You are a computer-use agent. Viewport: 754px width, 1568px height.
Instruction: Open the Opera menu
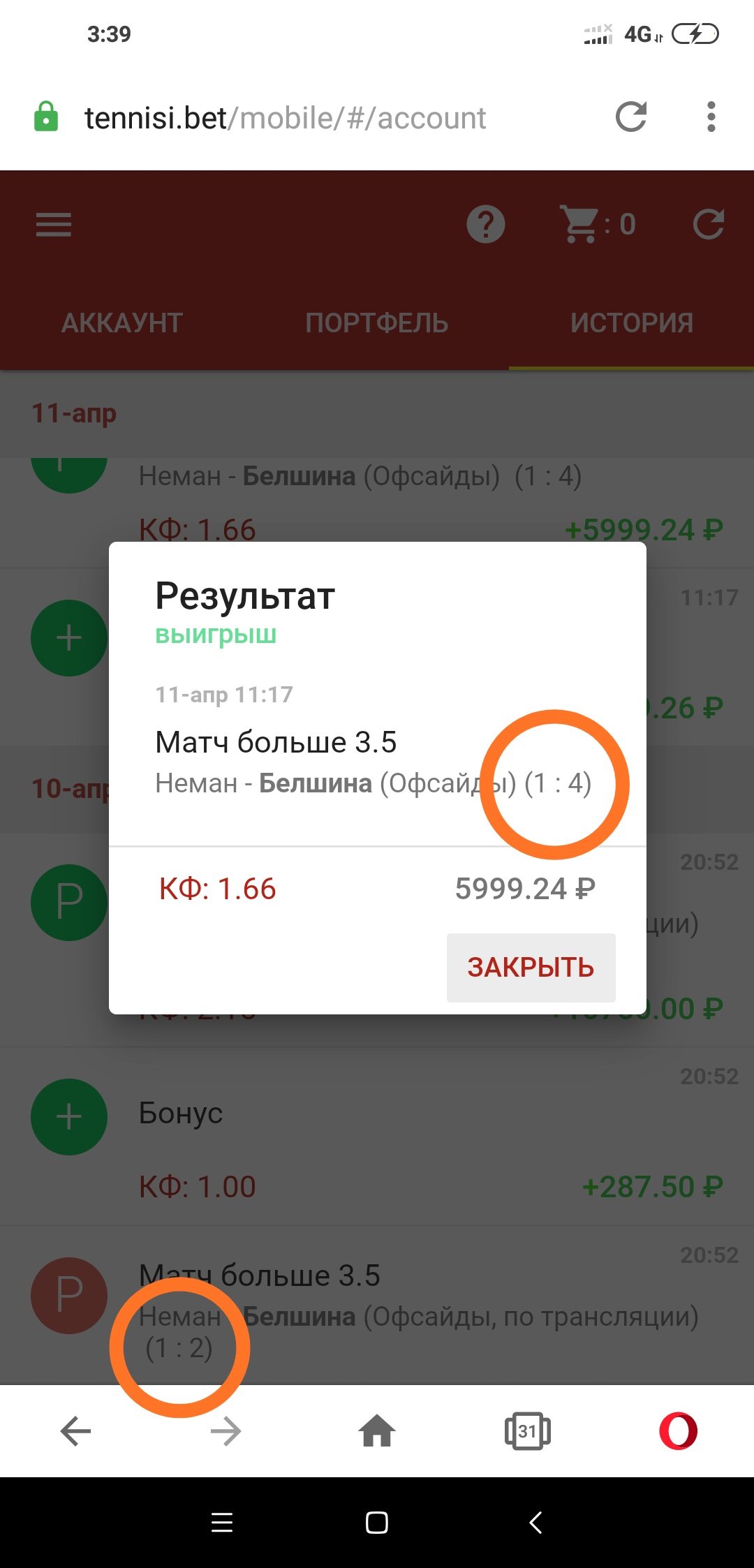(679, 1431)
